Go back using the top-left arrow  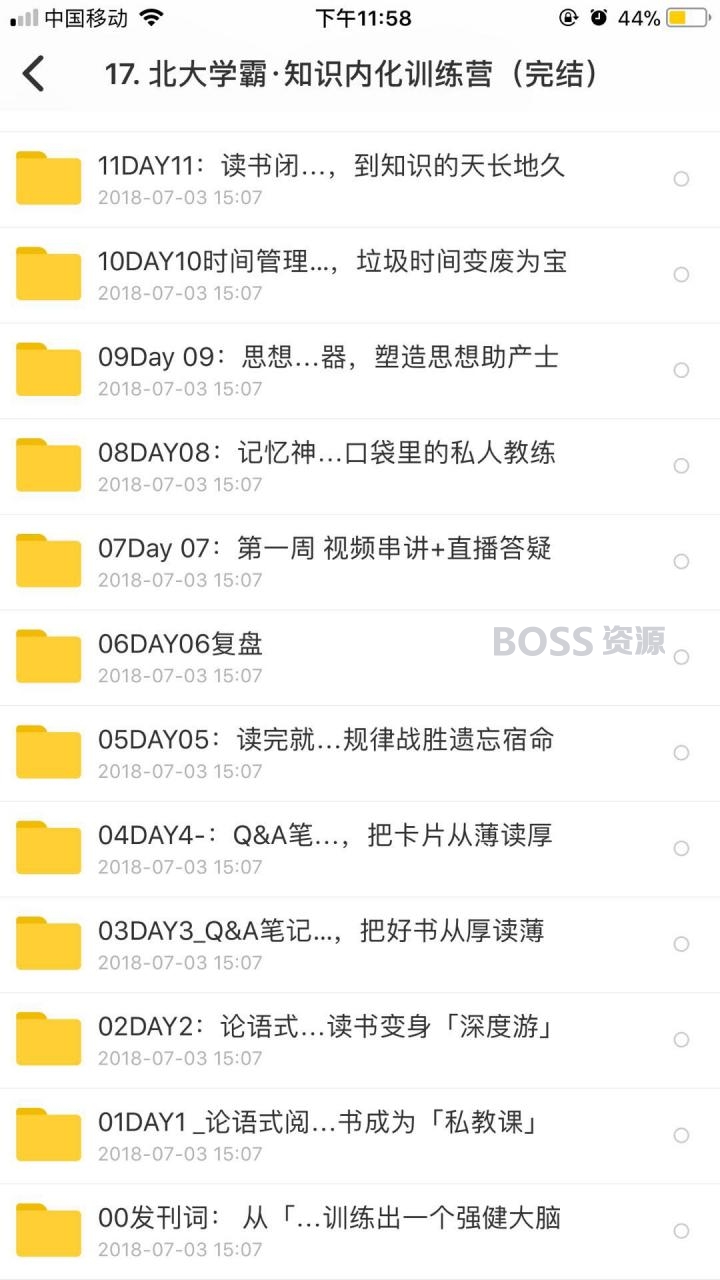(34, 73)
